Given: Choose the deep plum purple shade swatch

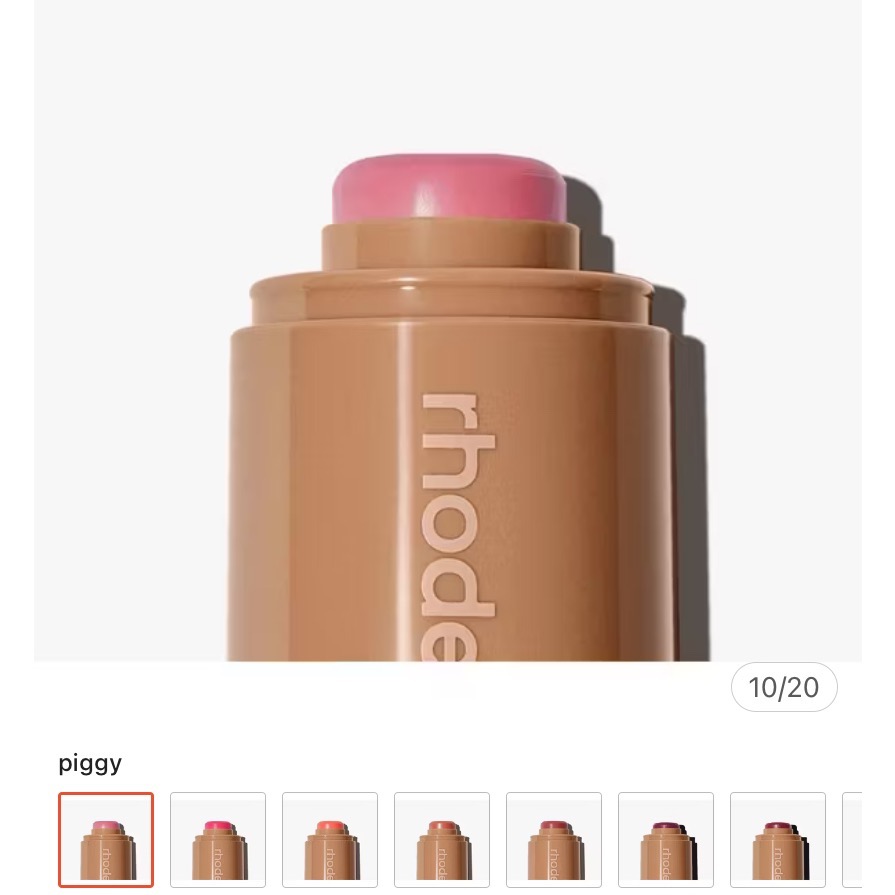Looking at the screenshot, I should coord(666,840).
